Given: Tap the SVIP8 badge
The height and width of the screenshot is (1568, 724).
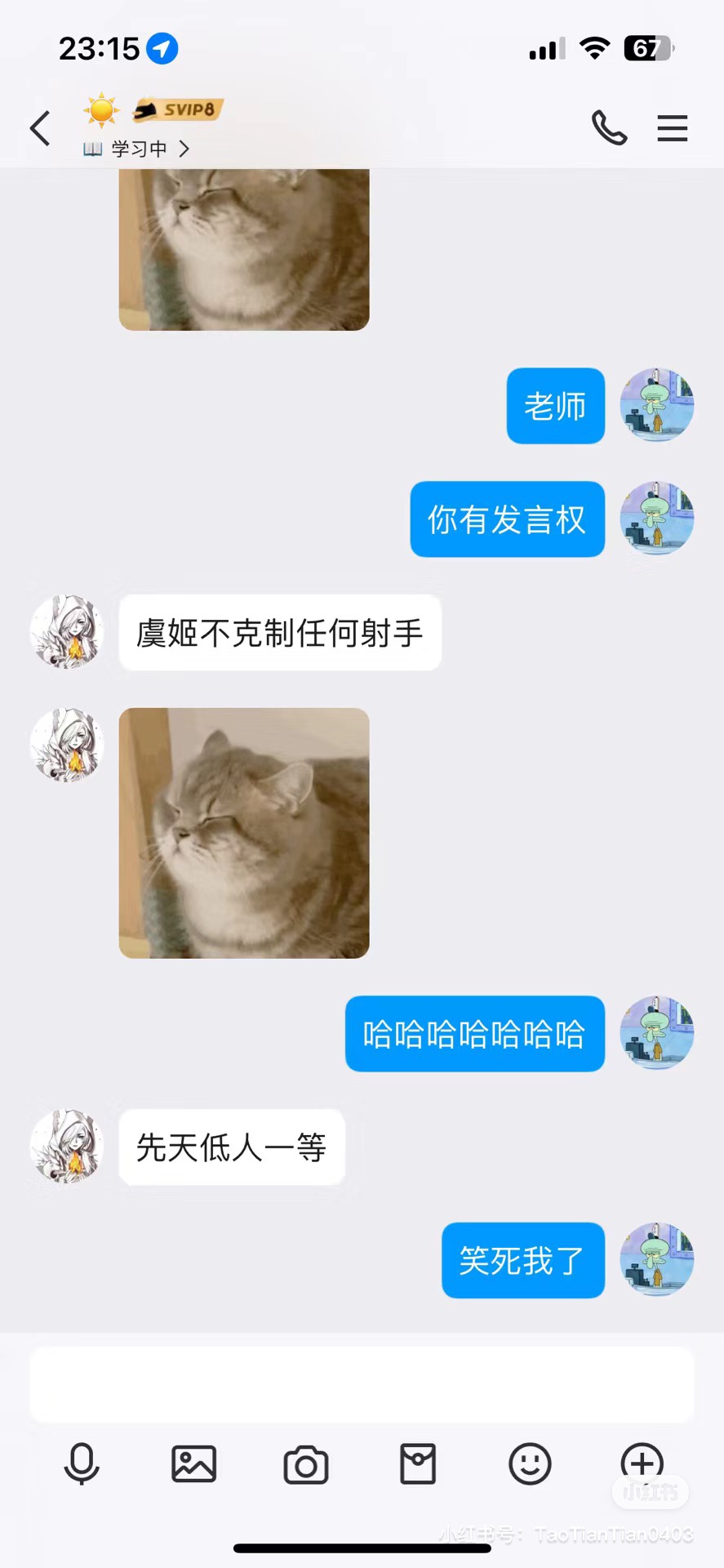Looking at the screenshot, I should coord(179,109).
